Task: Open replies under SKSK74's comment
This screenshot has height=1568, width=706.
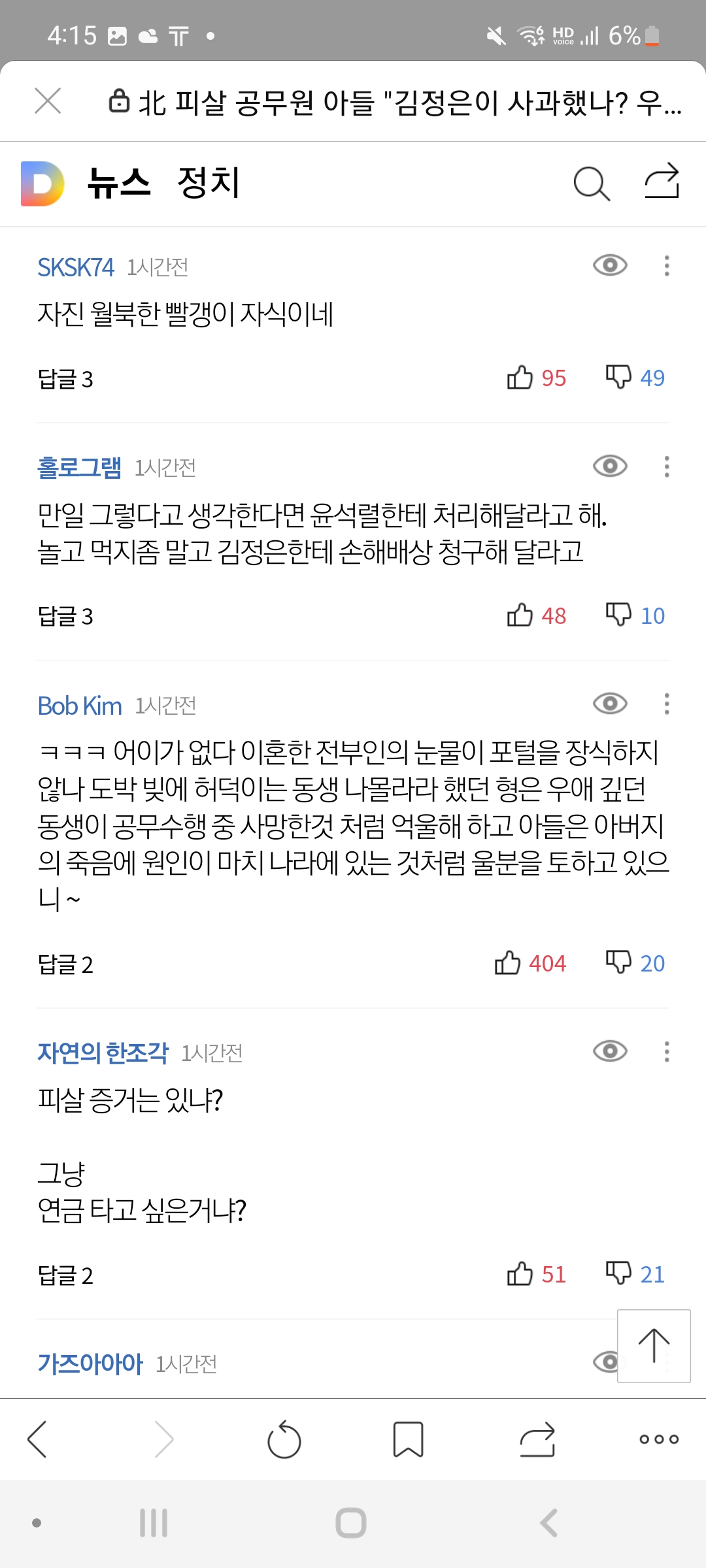Action: (x=65, y=379)
